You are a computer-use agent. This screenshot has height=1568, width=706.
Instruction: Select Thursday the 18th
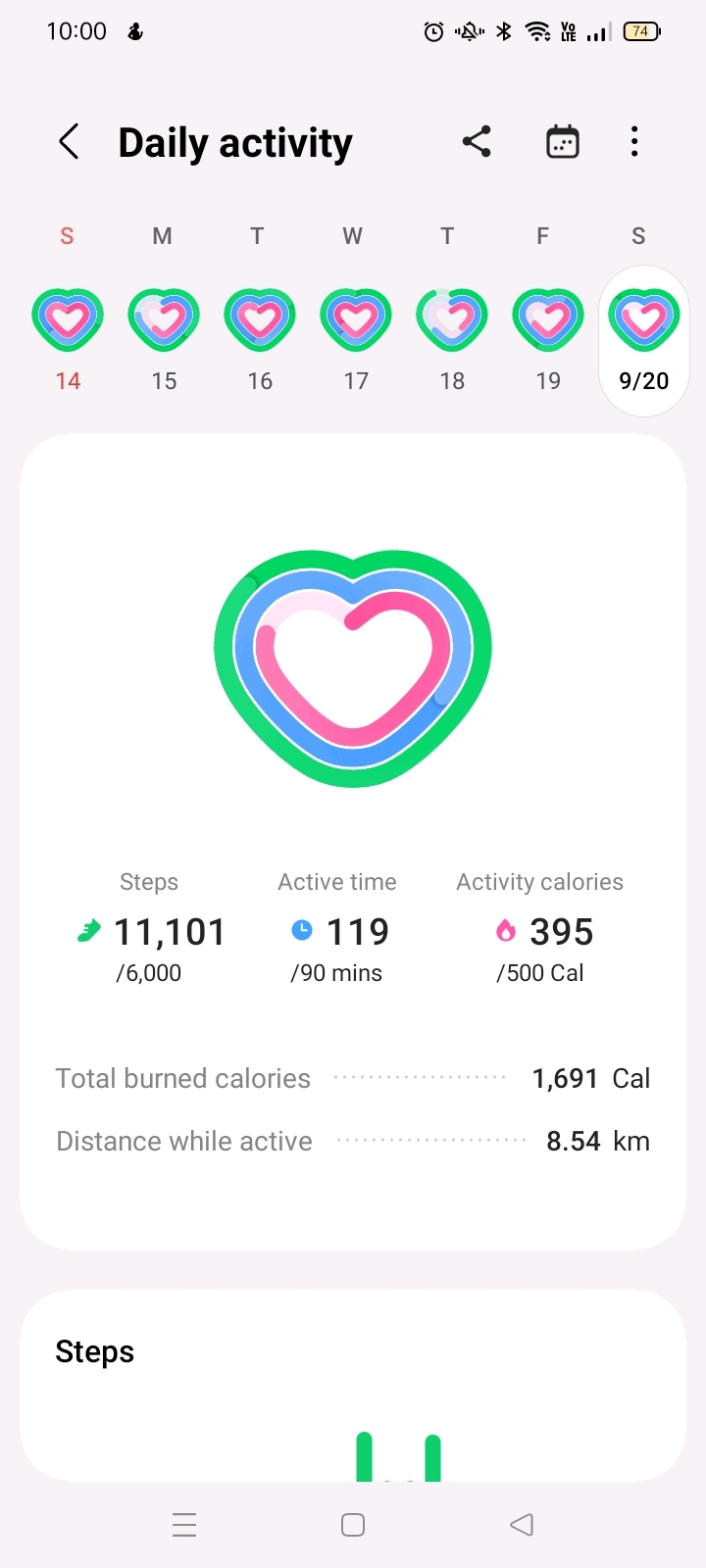452,339
